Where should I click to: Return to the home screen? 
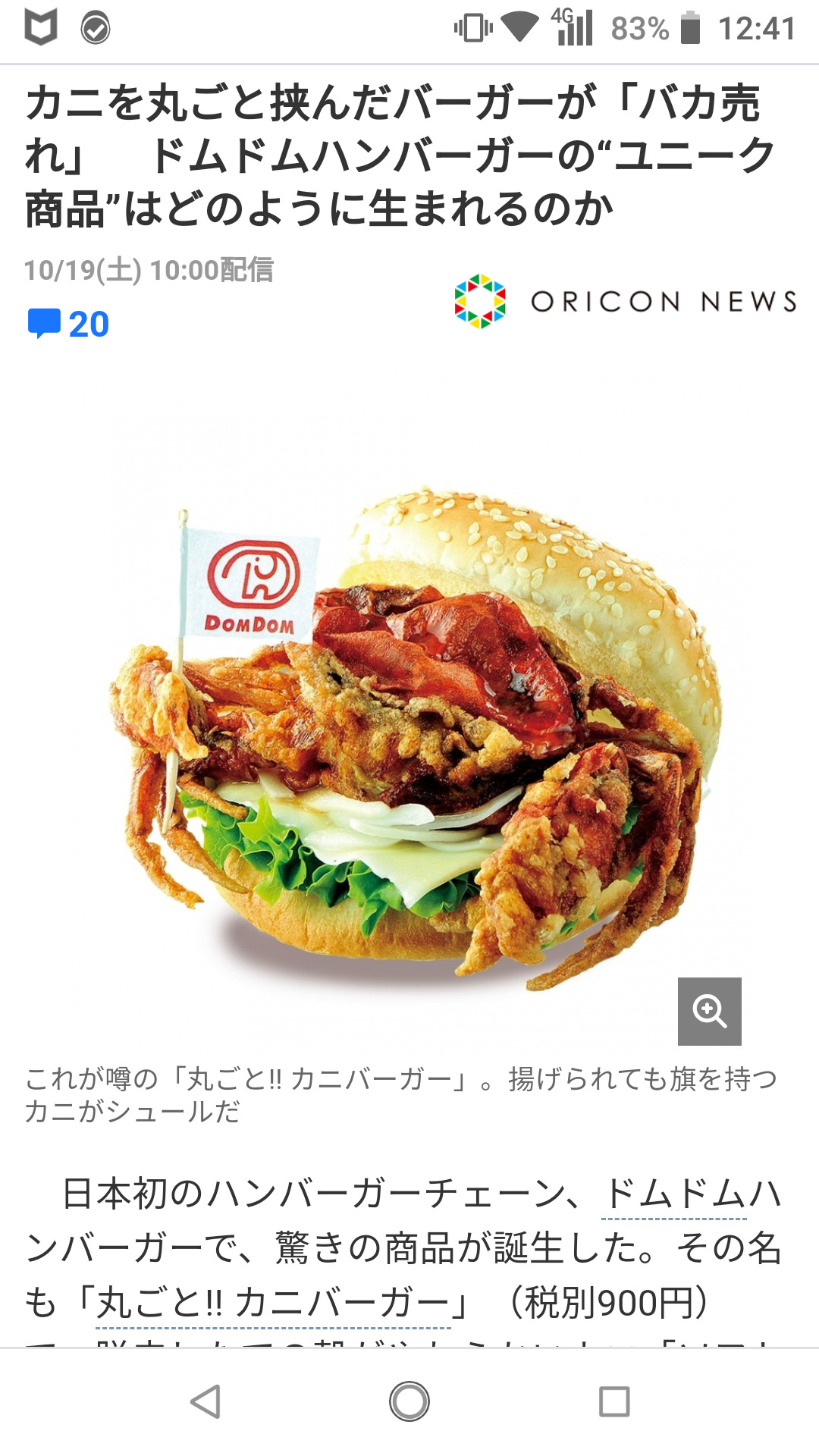tap(409, 1401)
